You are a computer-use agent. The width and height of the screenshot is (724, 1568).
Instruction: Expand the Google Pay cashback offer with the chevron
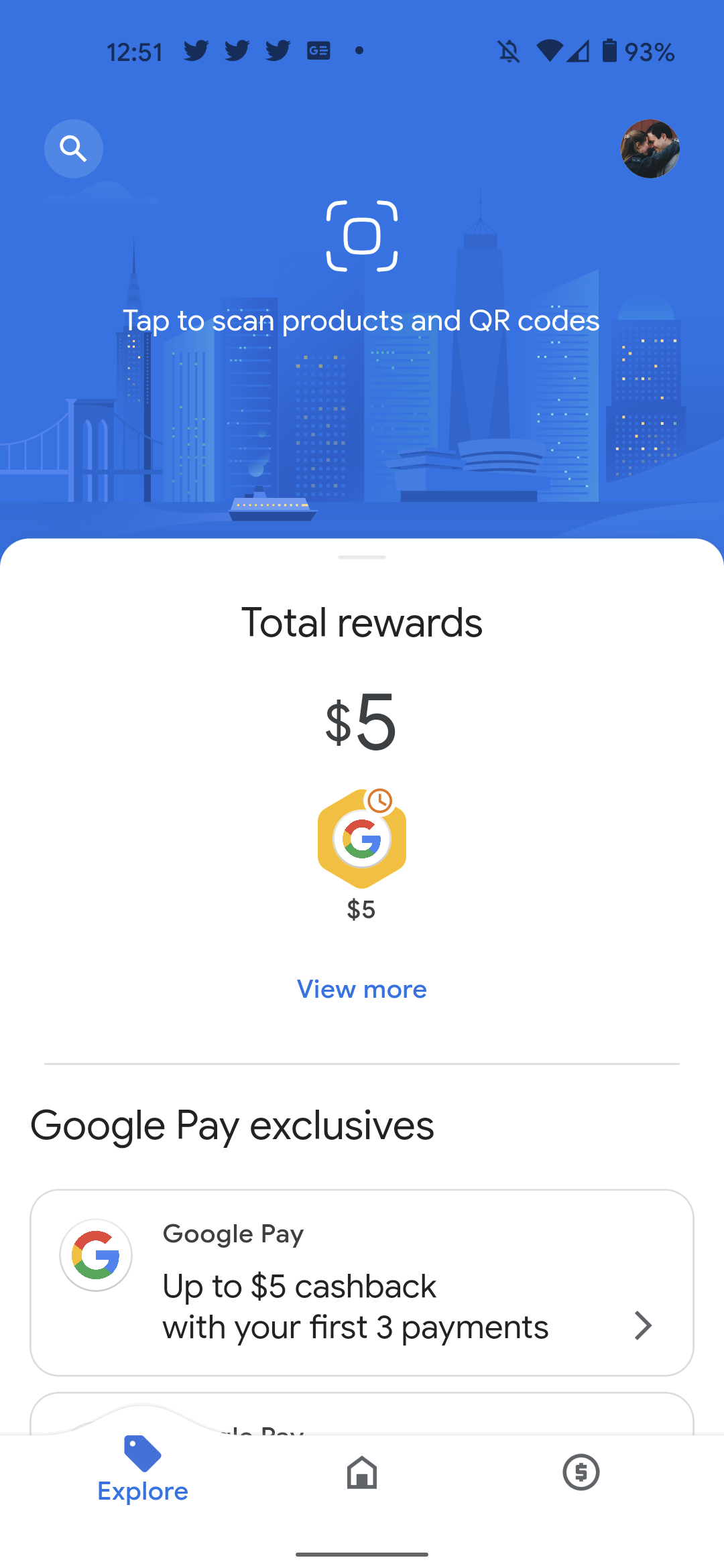tap(643, 1325)
